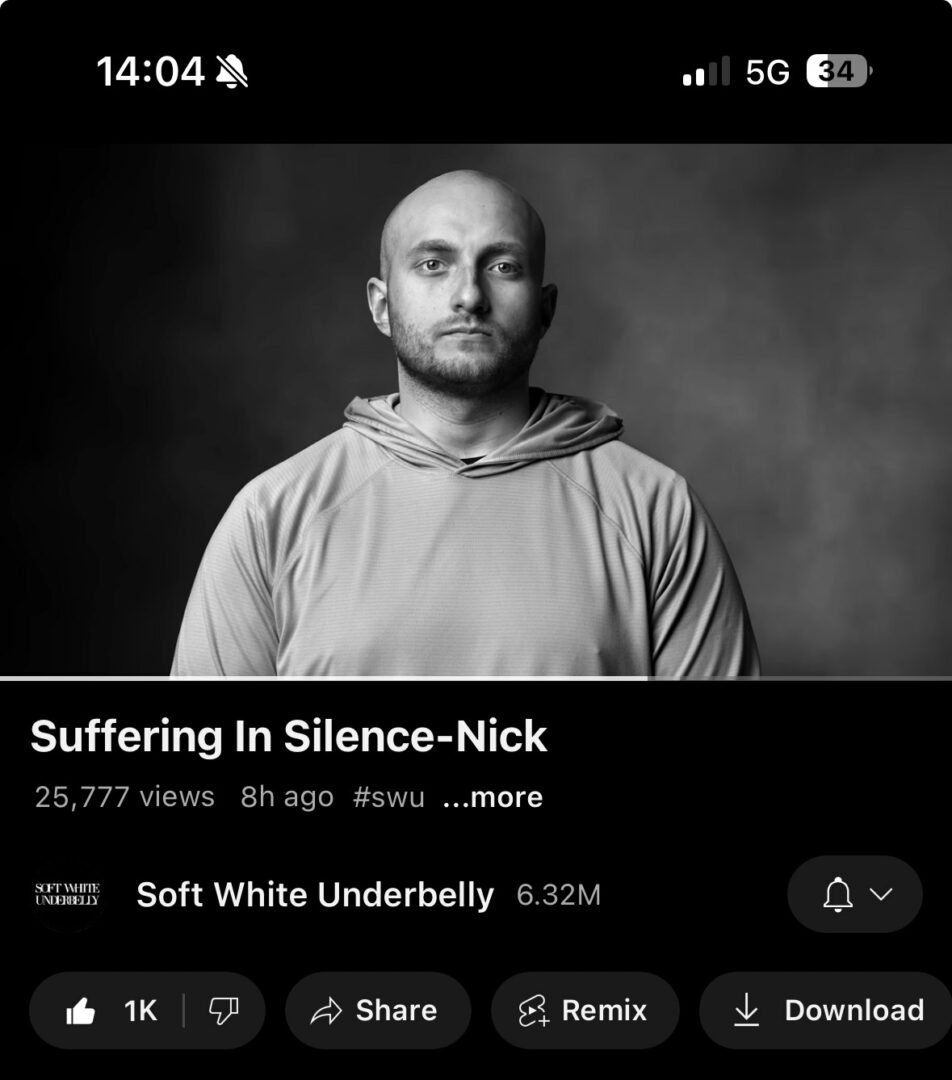
Task: Open the Soft White Underbelly channel
Action: coord(314,895)
